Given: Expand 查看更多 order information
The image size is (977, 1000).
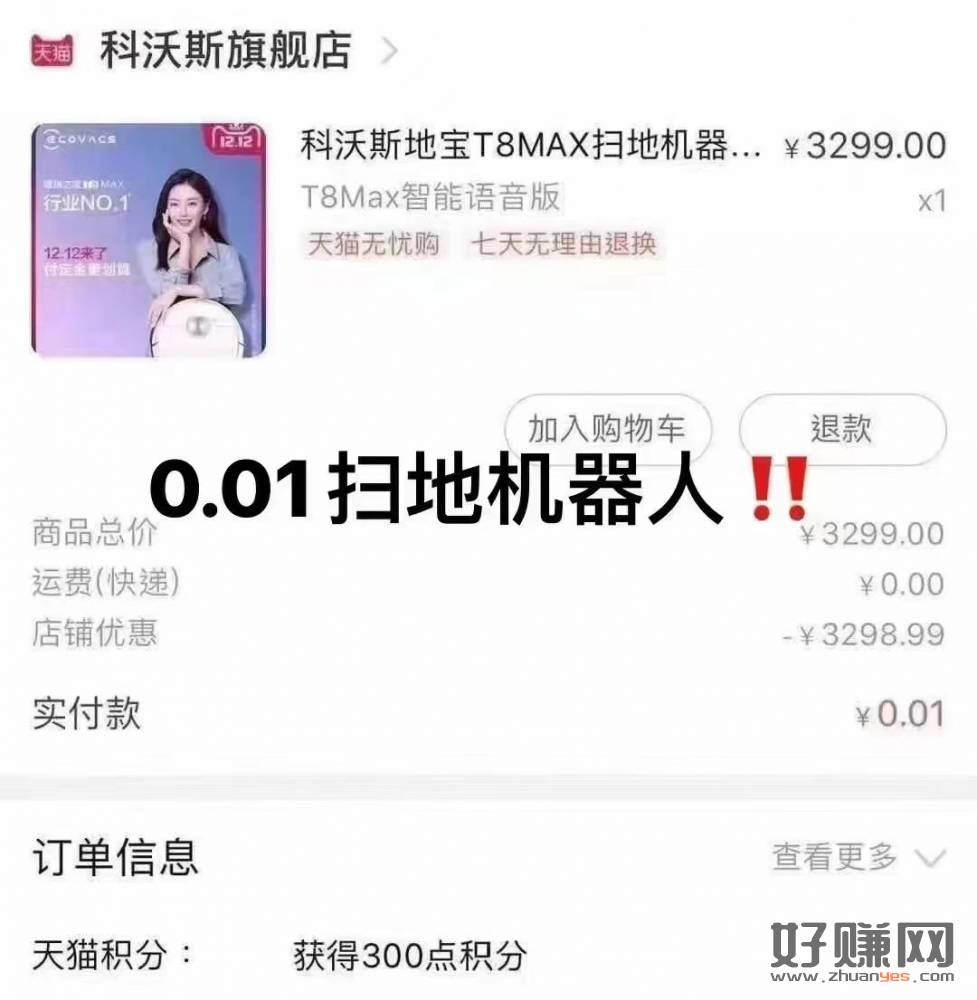Looking at the screenshot, I should pos(857,857).
